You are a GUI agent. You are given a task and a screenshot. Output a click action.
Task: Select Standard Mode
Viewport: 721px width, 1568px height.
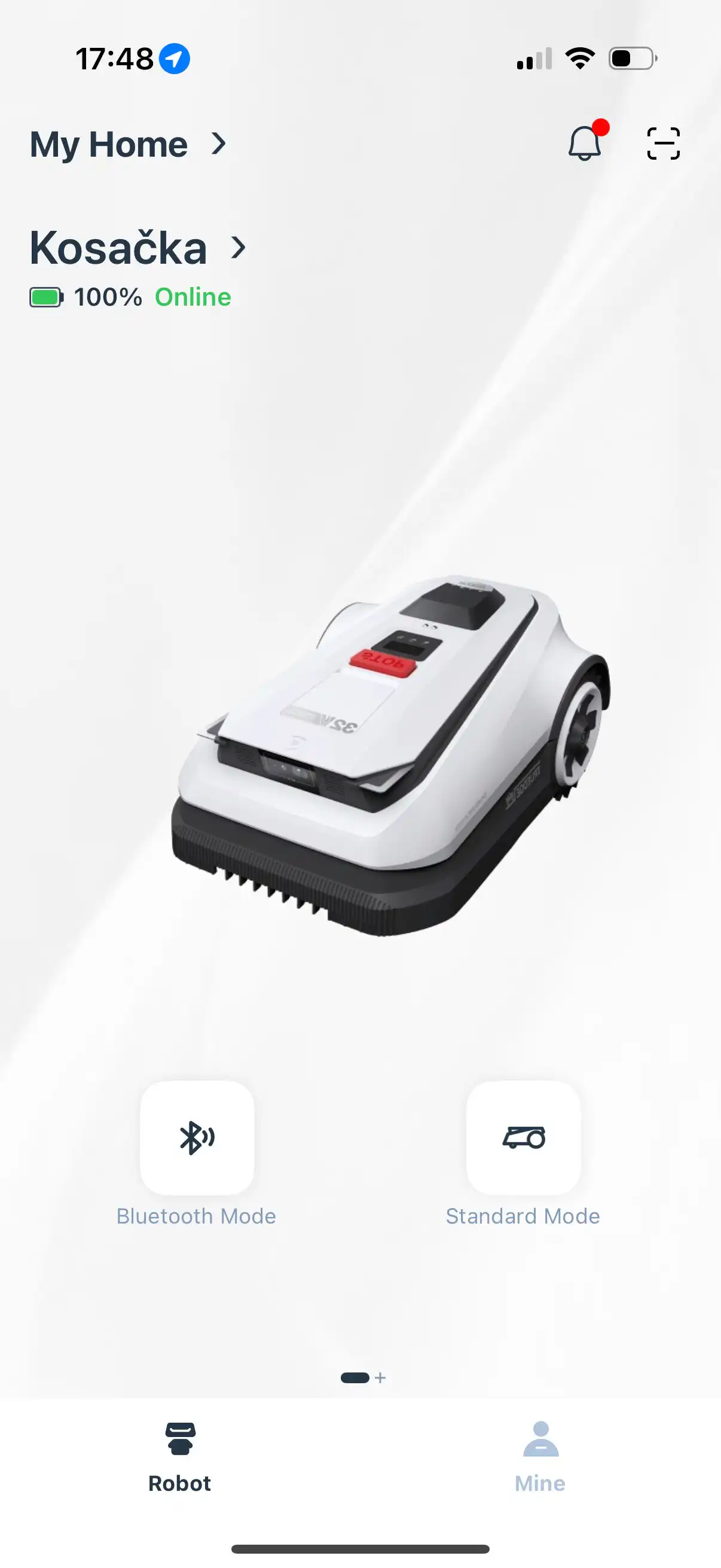pos(523,1138)
